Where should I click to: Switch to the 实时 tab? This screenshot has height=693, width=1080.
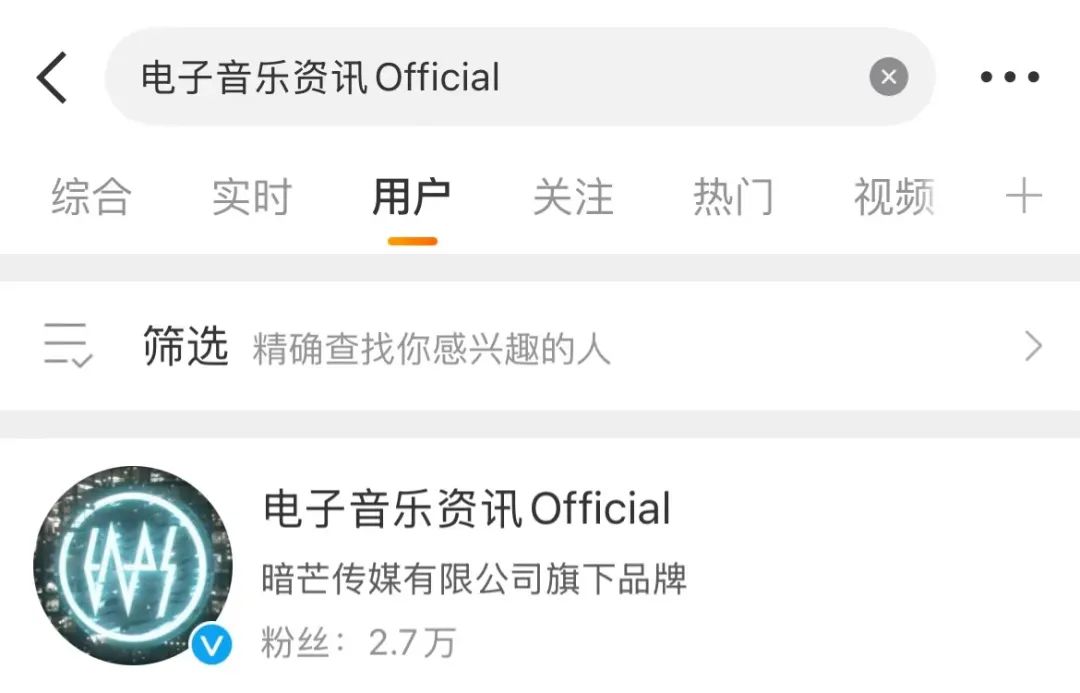click(x=251, y=197)
